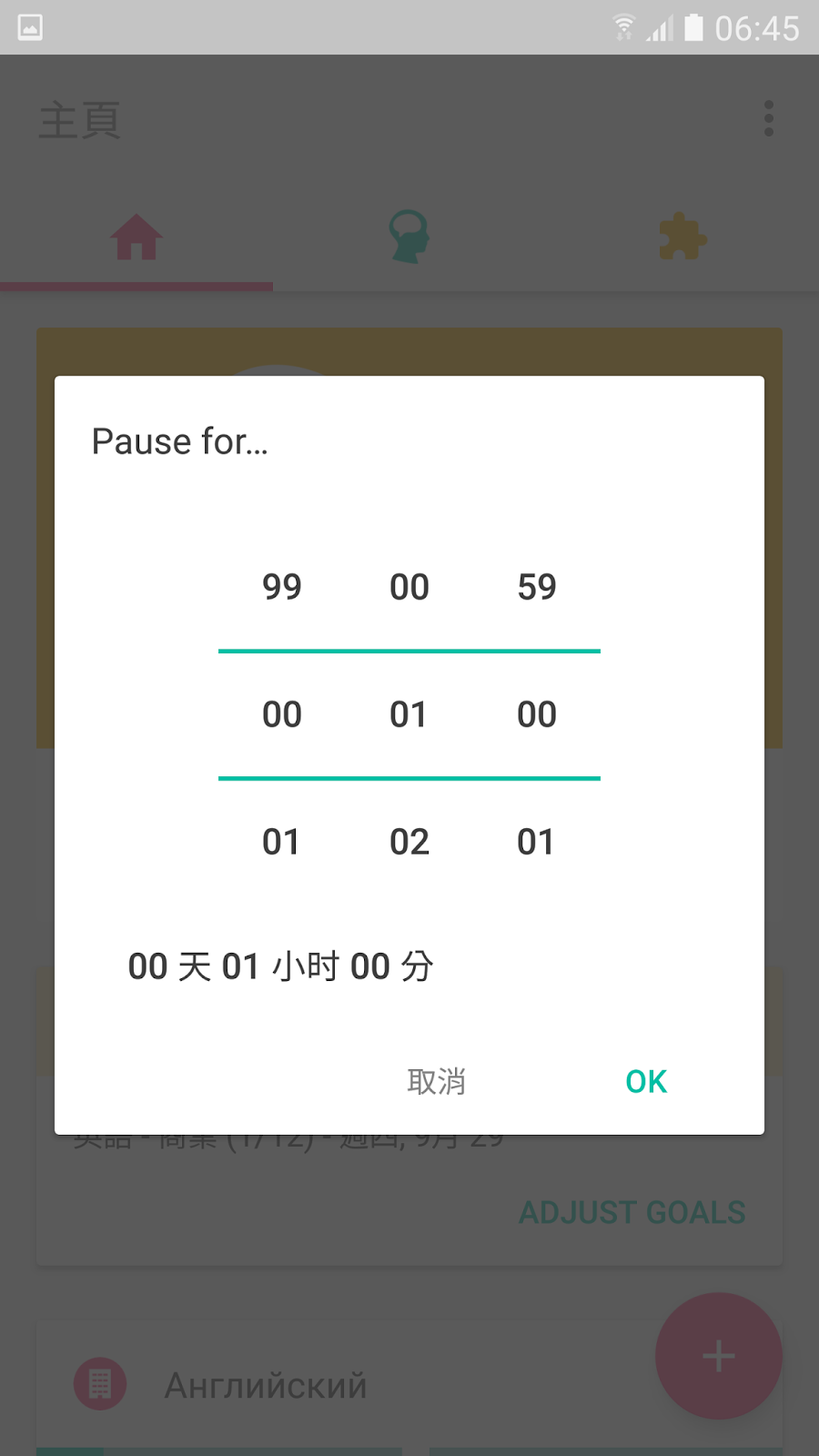Tap the current hours value 01

pos(409,714)
